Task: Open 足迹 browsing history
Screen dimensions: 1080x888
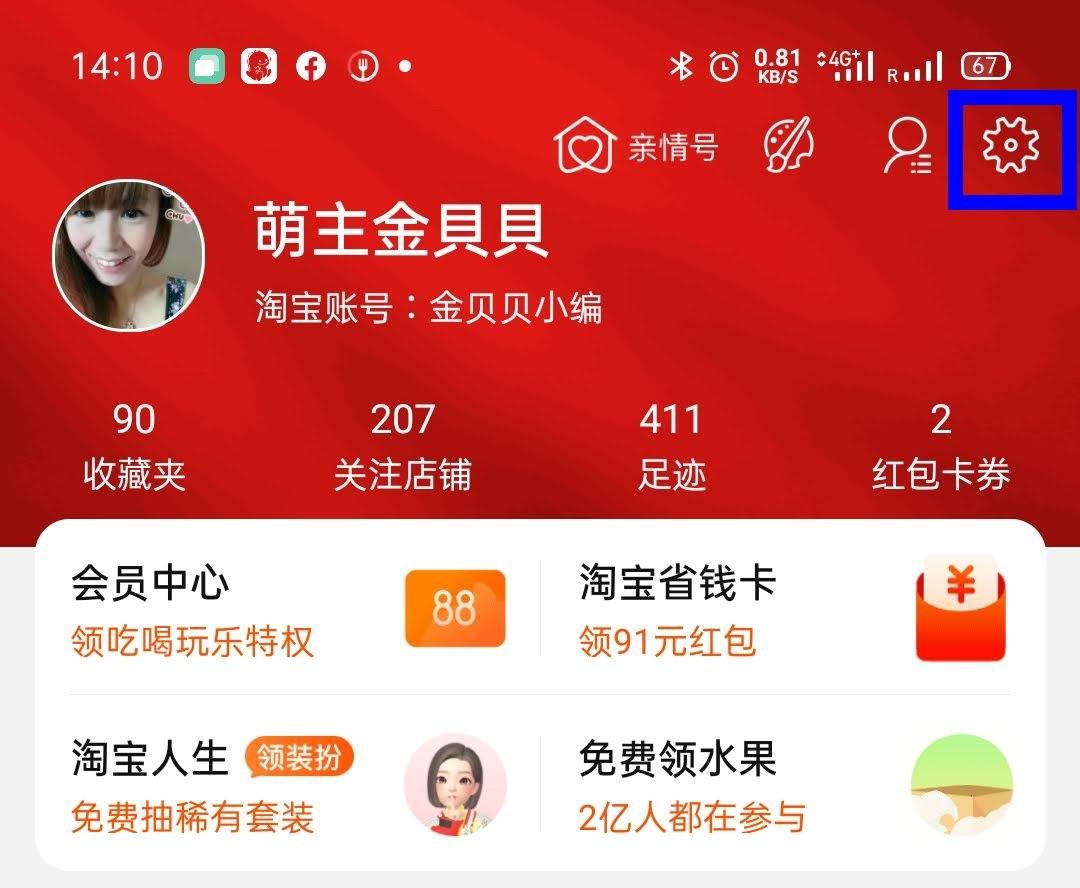Action: [x=672, y=446]
